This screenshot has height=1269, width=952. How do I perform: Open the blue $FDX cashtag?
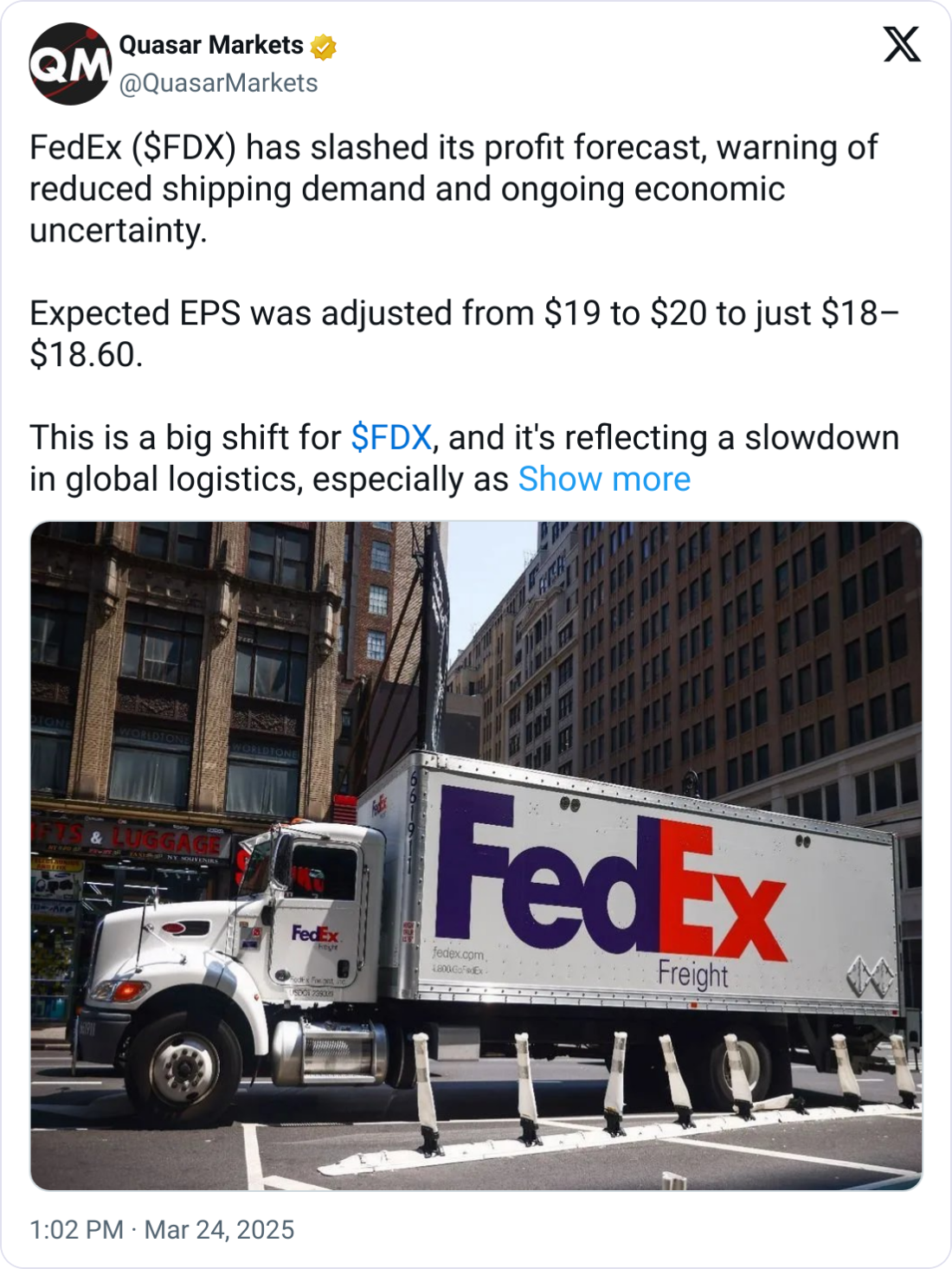pyautogui.click(x=391, y=438)
